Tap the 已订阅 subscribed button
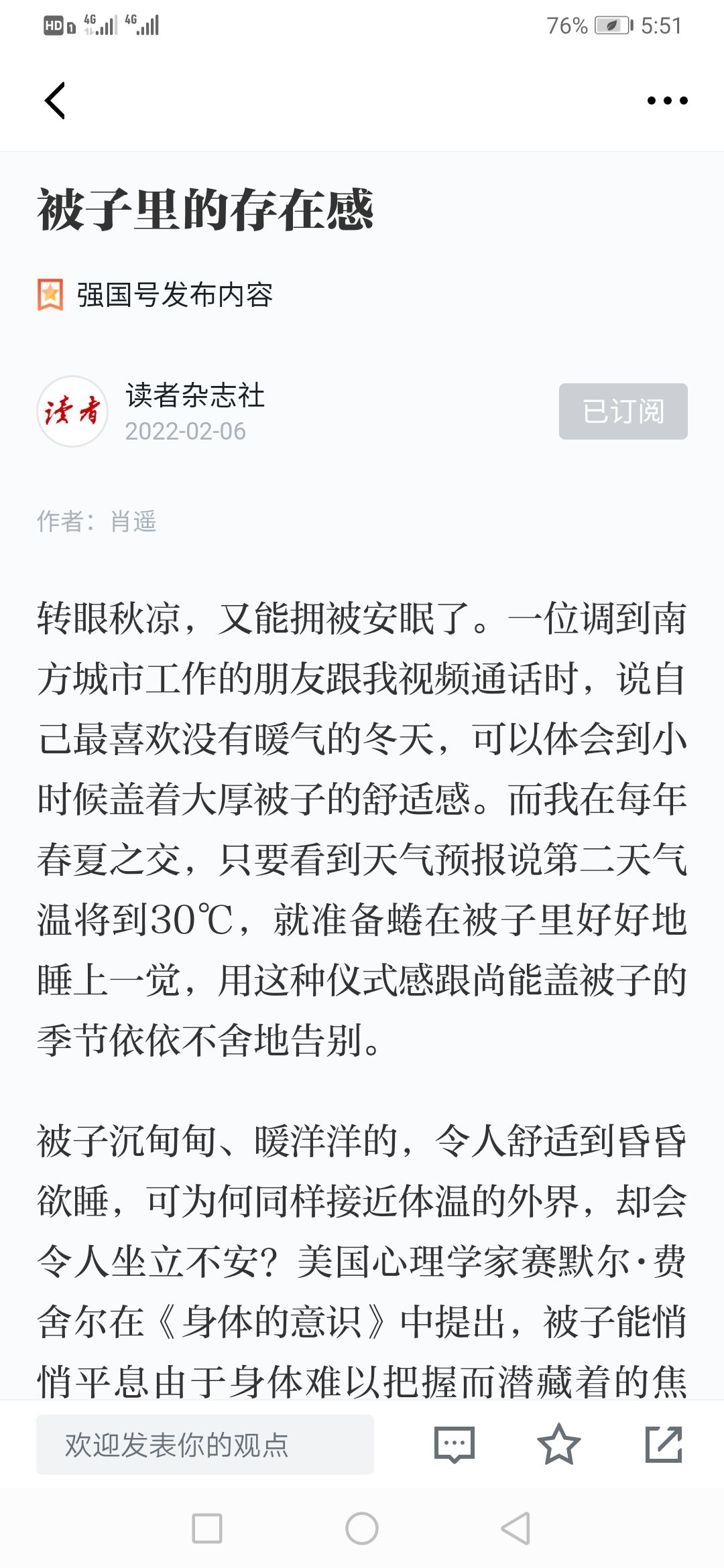Screen dimensions: 724x1568 point(623,411)
